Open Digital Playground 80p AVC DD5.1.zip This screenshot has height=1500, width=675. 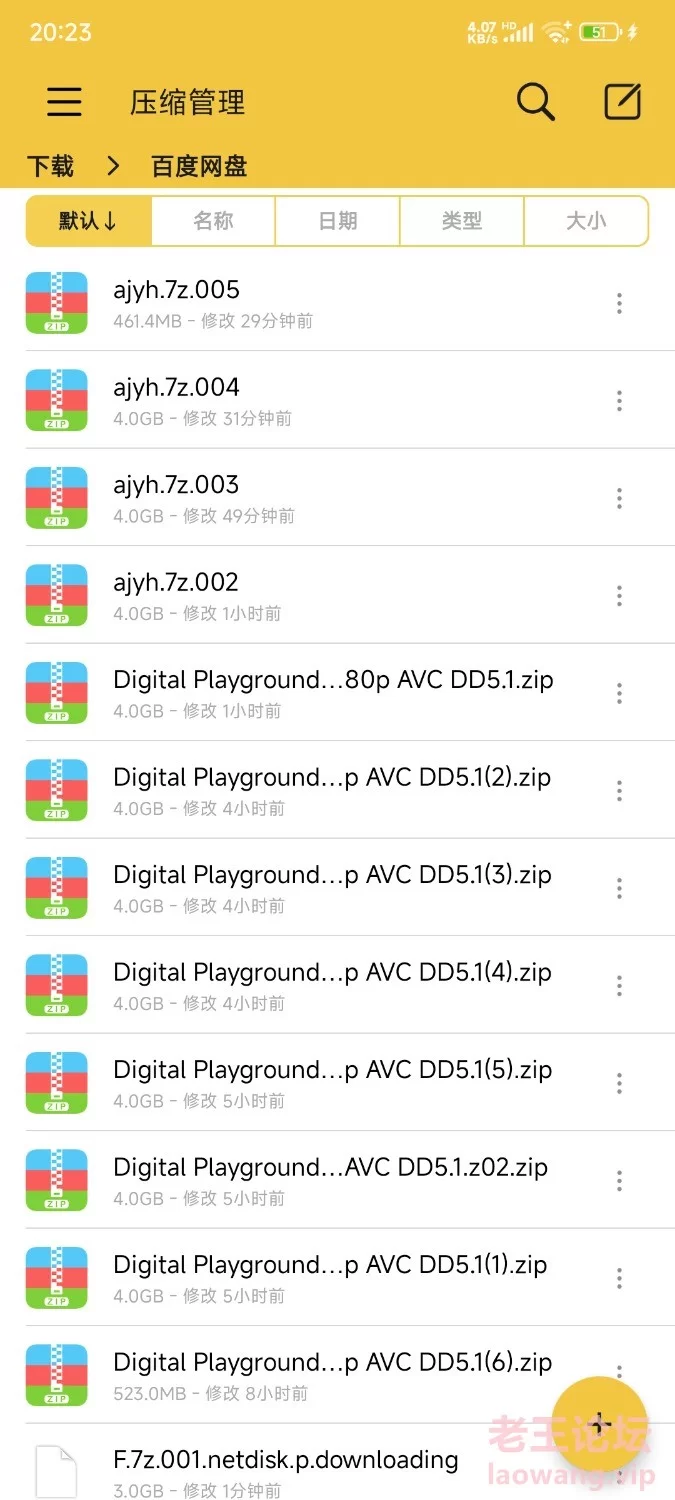tap(333, 692)
